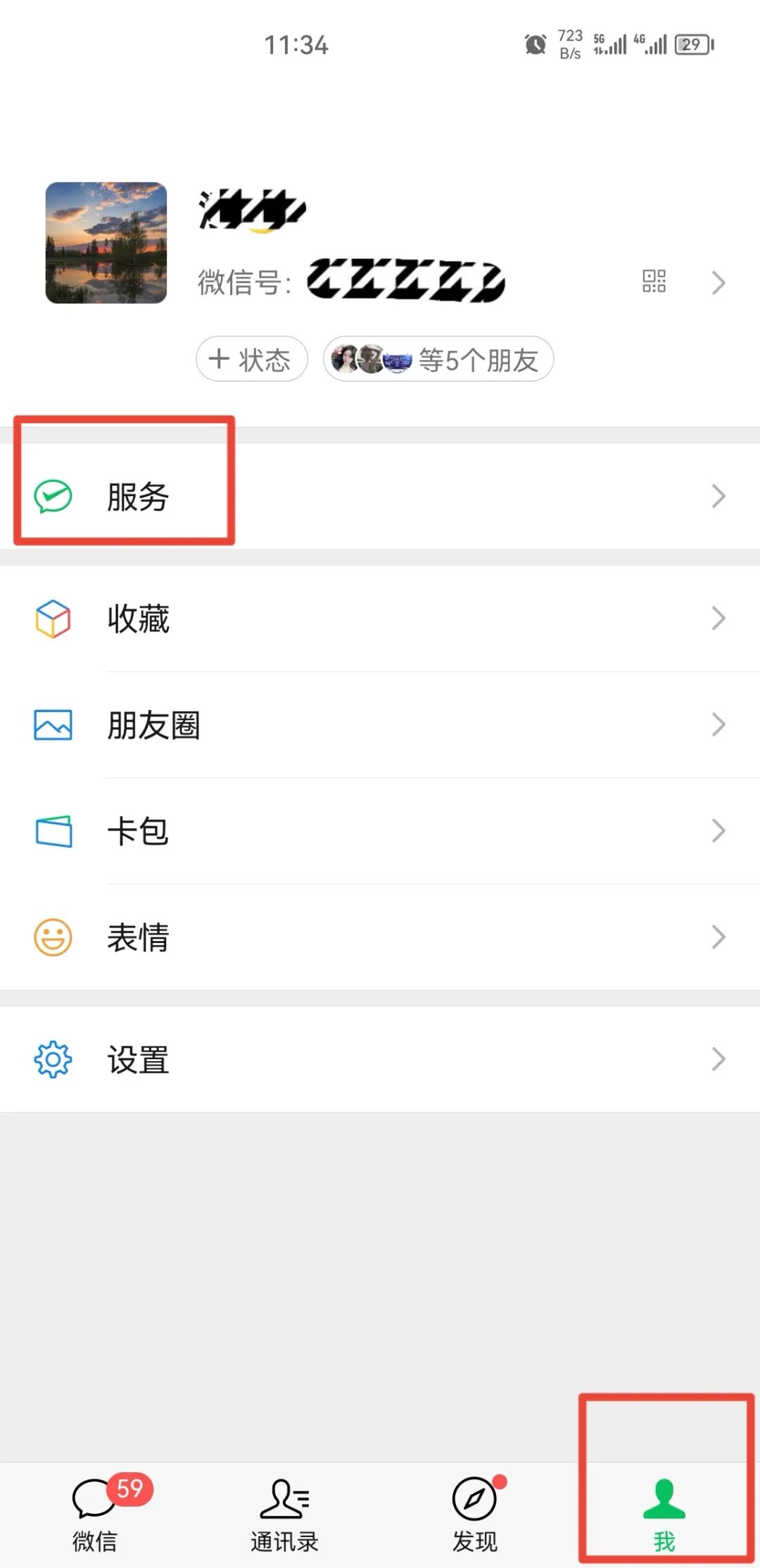Open 收藏 (Favorites)
Screen dimensions: 760x1568
(x=380, y=619)
